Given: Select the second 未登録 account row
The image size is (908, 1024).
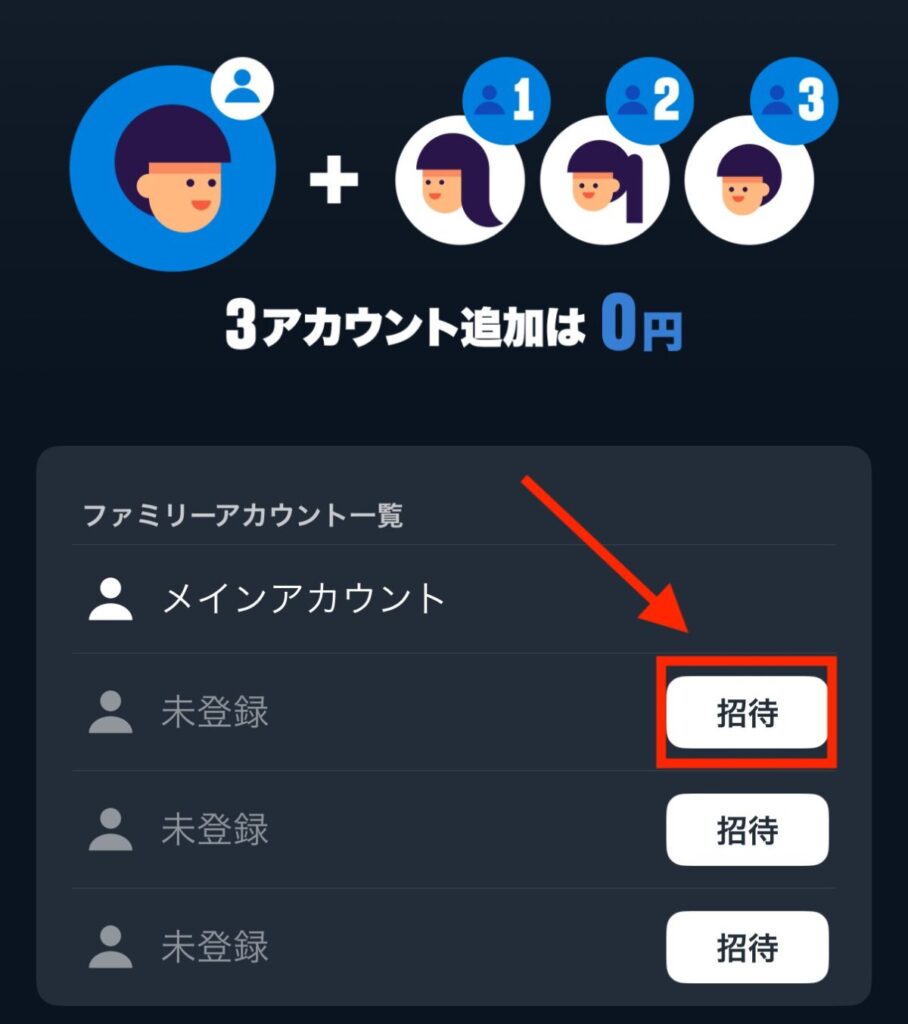Looking at the screenshot, I should tap(300, 829).
